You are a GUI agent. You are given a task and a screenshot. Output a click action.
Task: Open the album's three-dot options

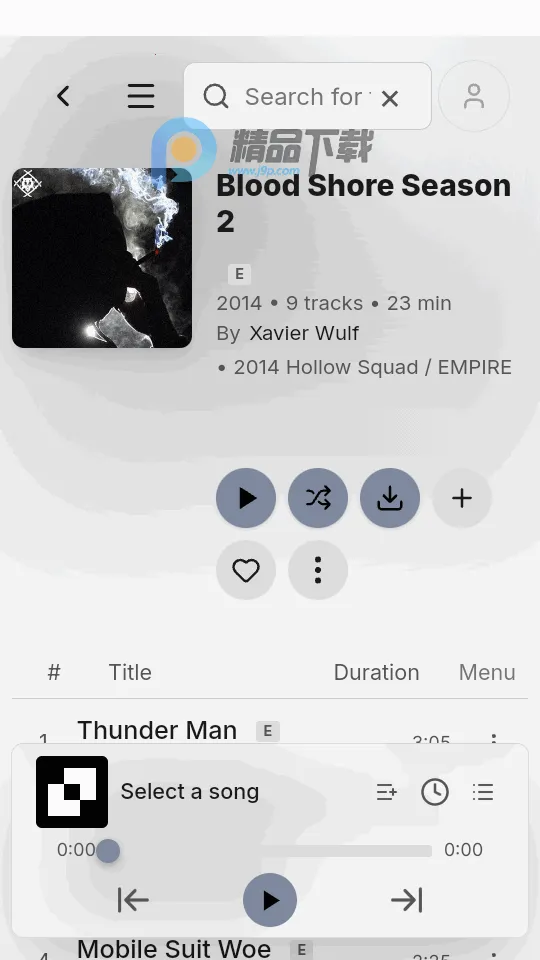tap(318, 571)
